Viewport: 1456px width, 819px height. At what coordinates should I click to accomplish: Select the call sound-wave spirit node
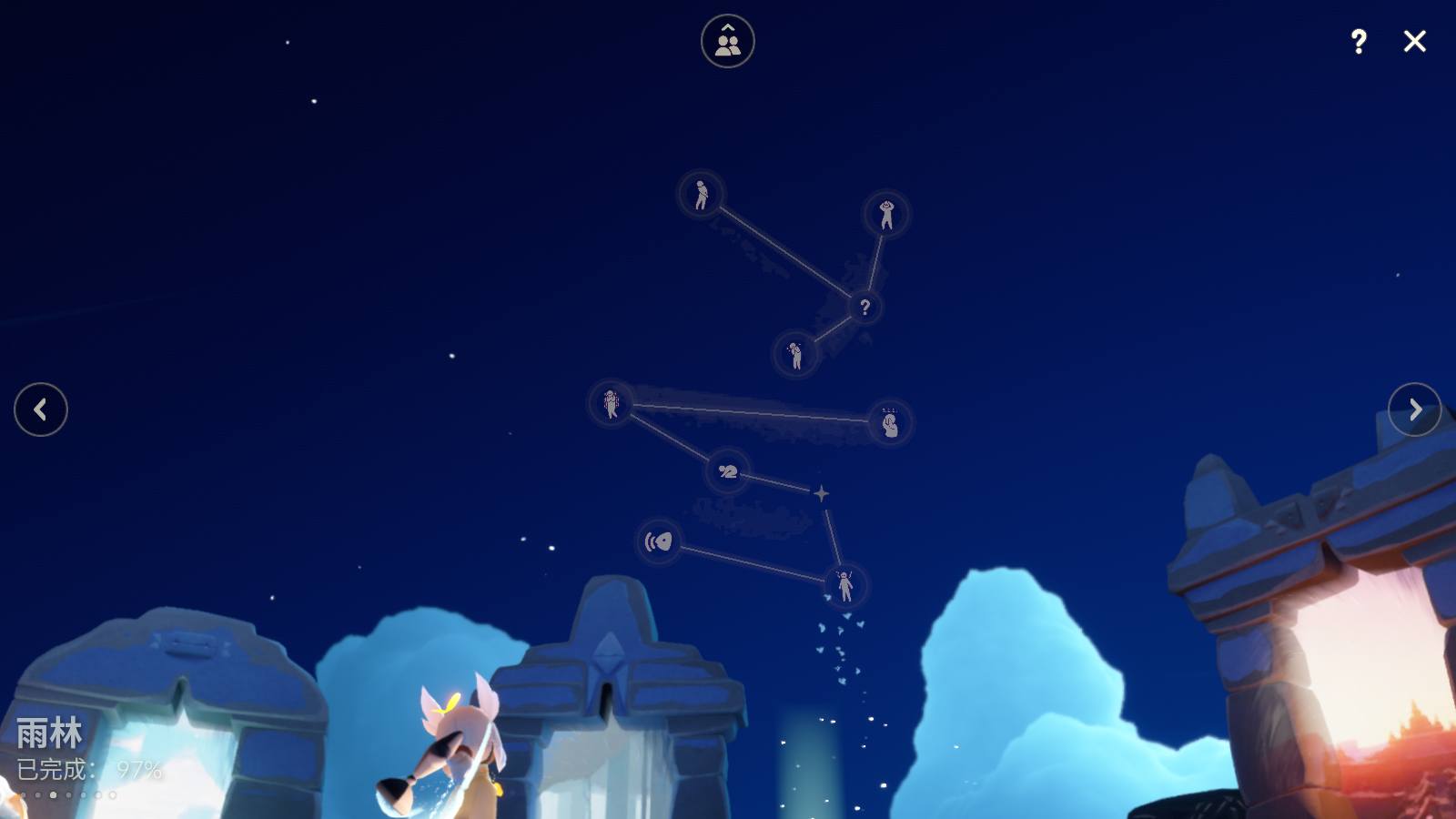658,542
